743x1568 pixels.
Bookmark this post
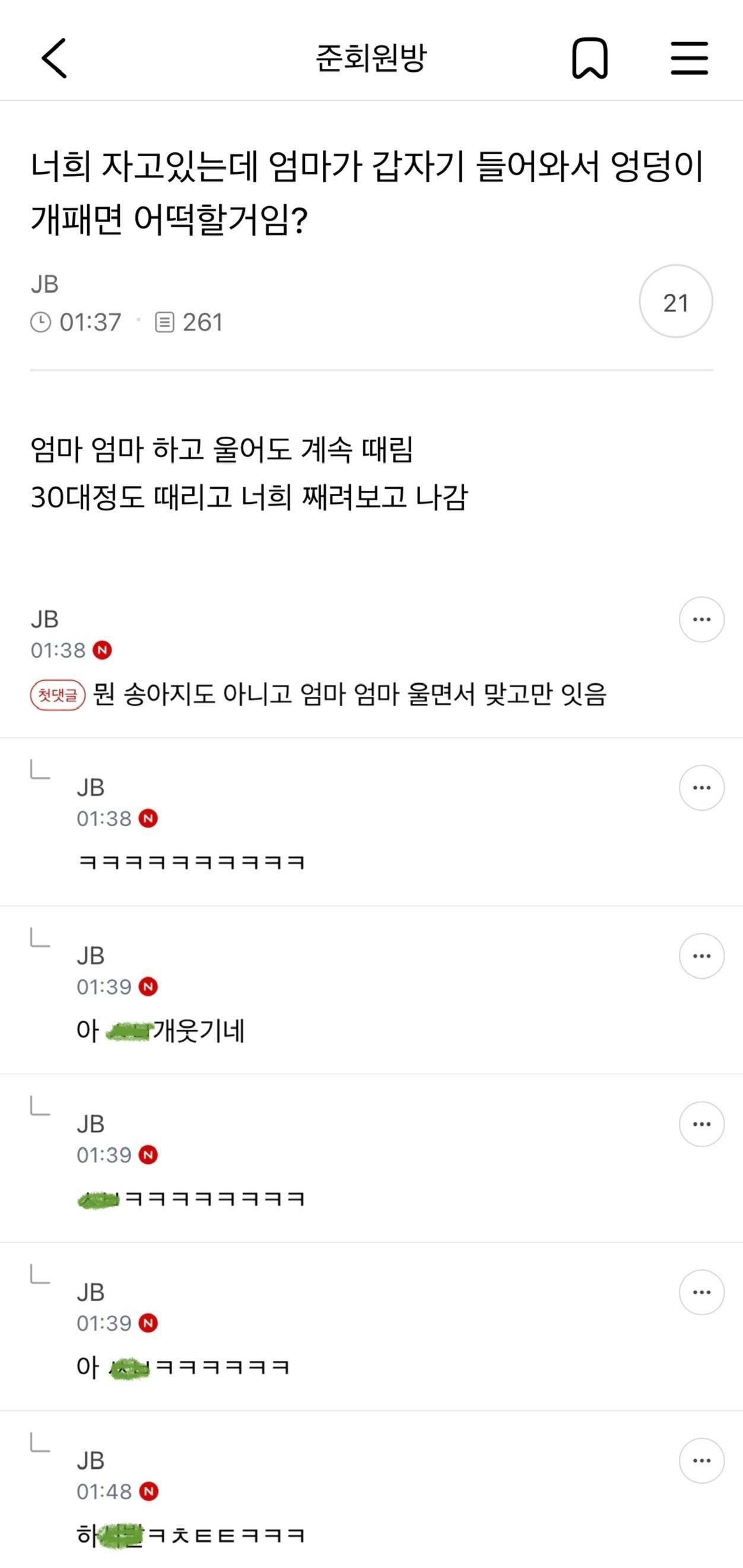tap(589, 58)
